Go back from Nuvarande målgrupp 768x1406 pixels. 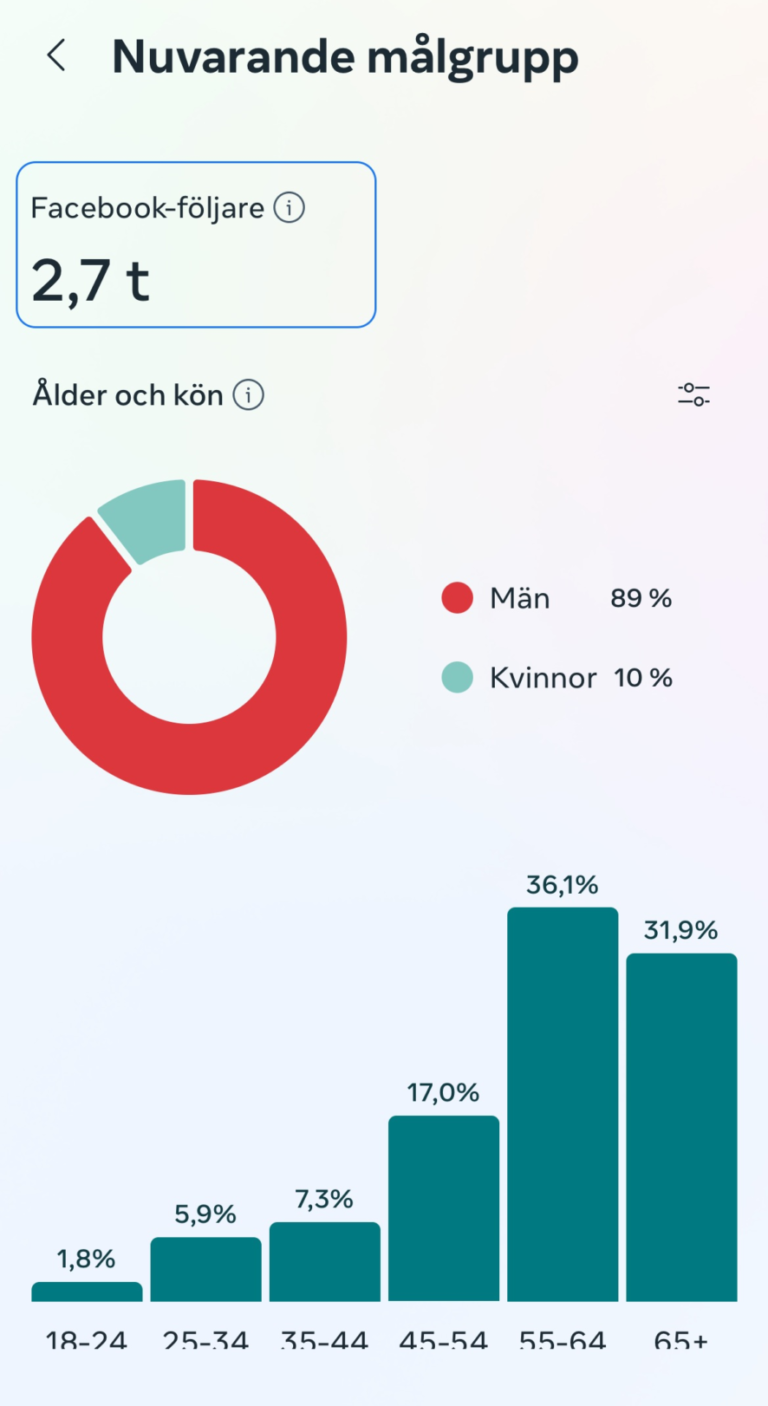click(x=56, y=56)
